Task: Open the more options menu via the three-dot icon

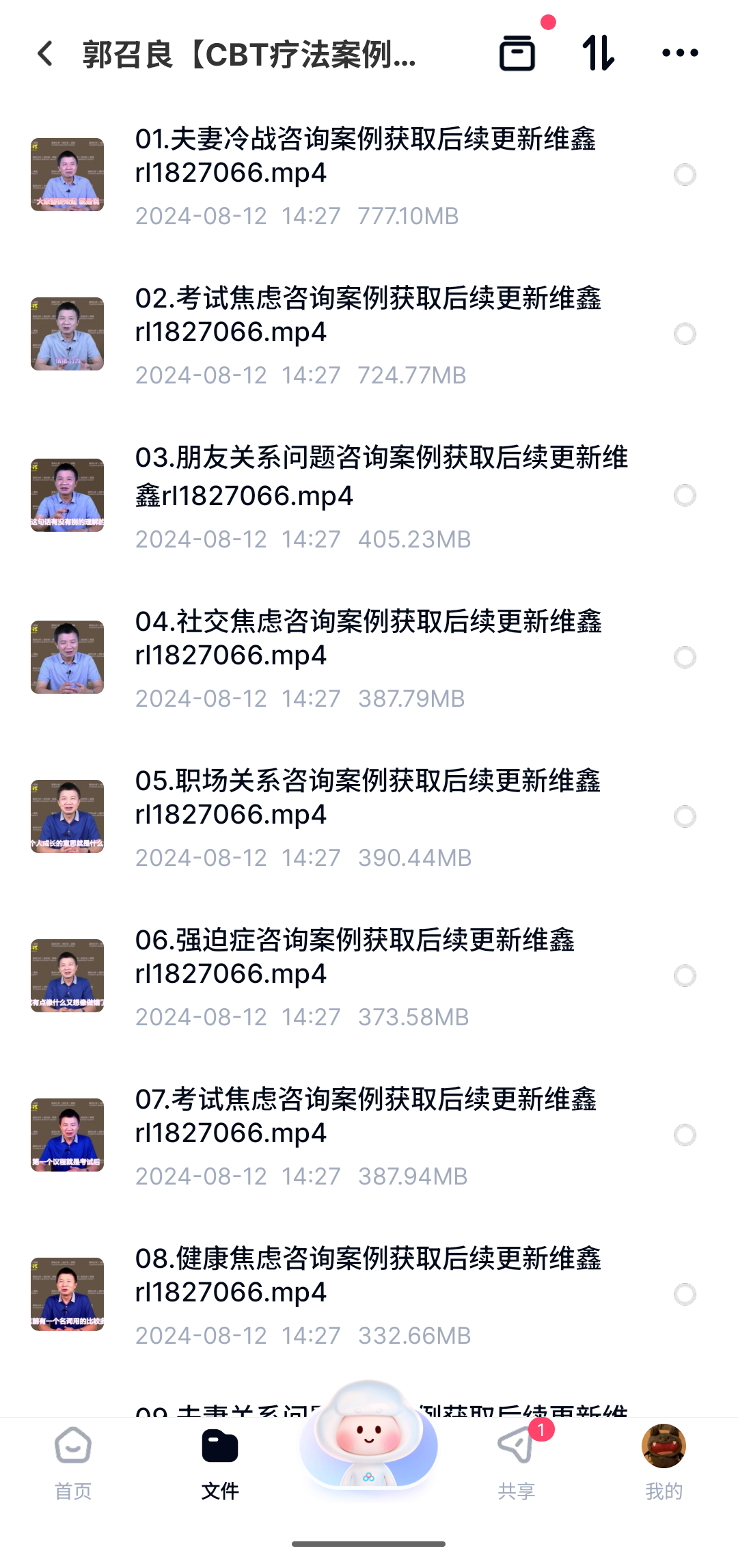Action: click(x=681, y=53)
